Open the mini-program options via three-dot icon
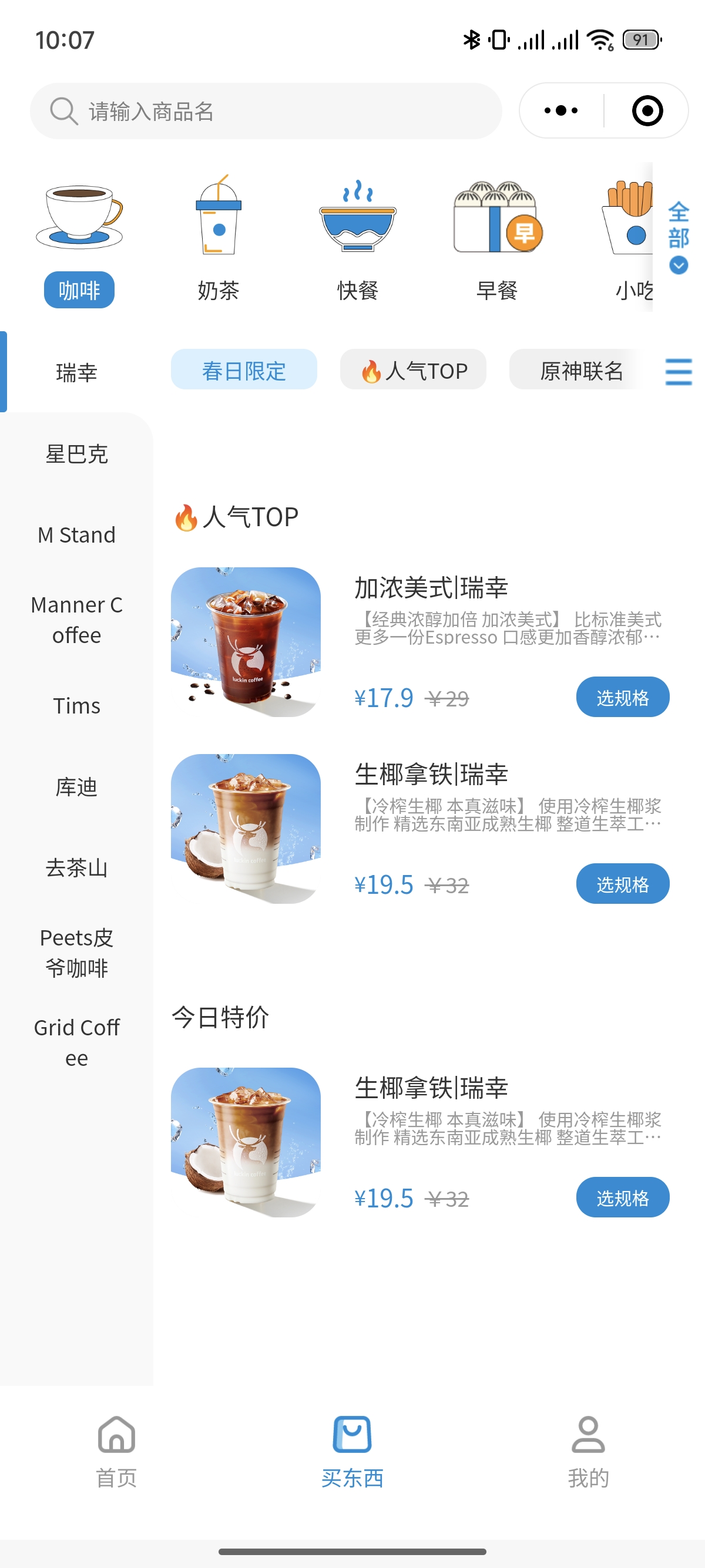The width and height of the screenshot is (705, 1568). tap(561, 110)
